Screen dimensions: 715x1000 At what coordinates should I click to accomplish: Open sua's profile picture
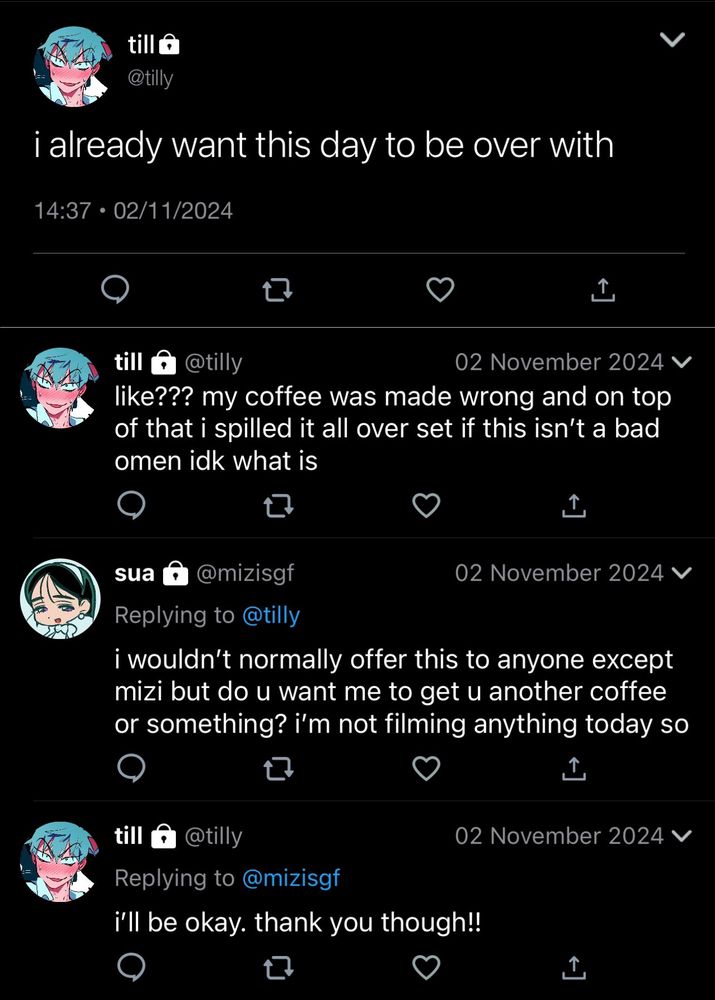pyautogui.click(x=58, y=597)
